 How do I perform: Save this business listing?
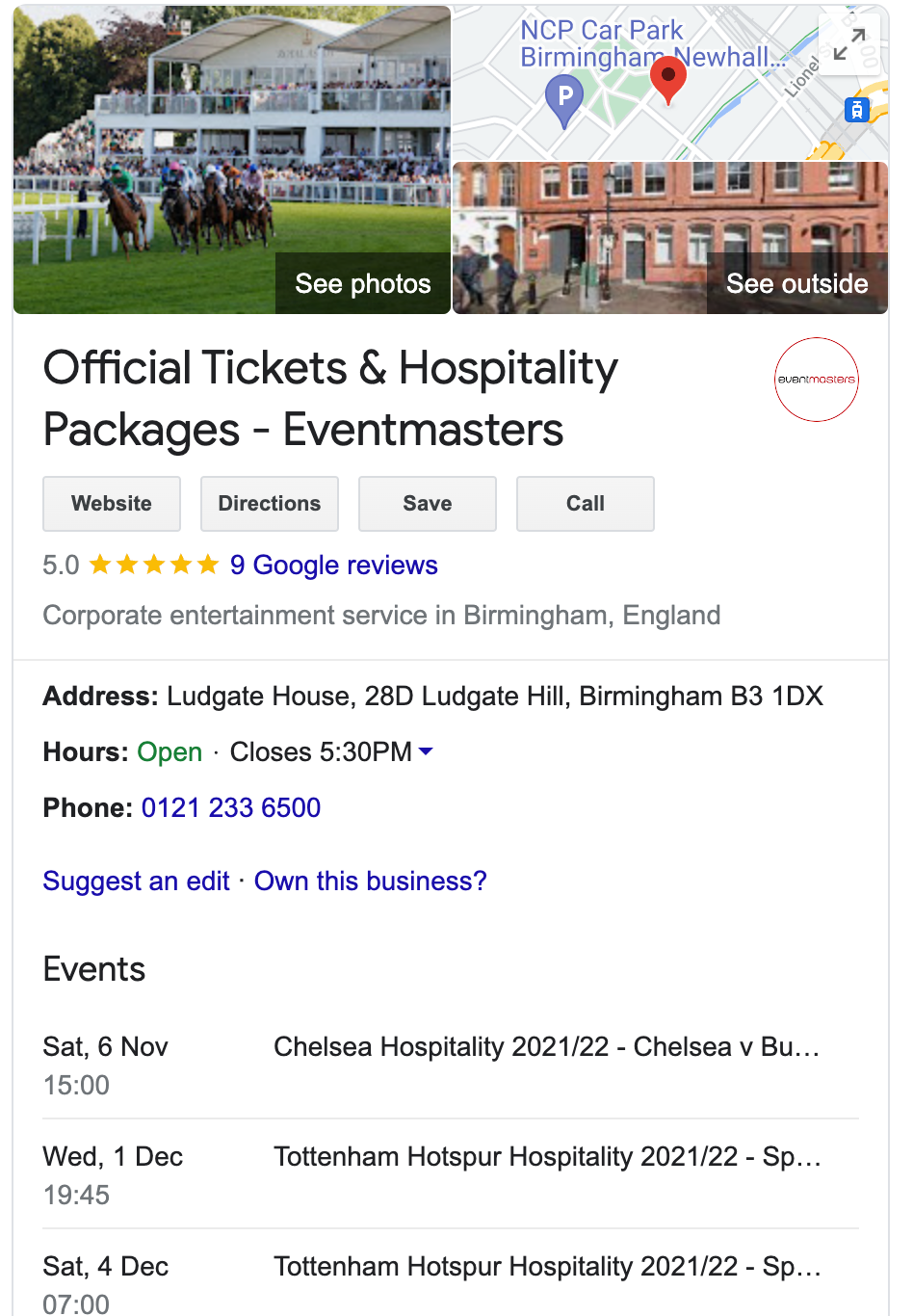tap(428, 504)
